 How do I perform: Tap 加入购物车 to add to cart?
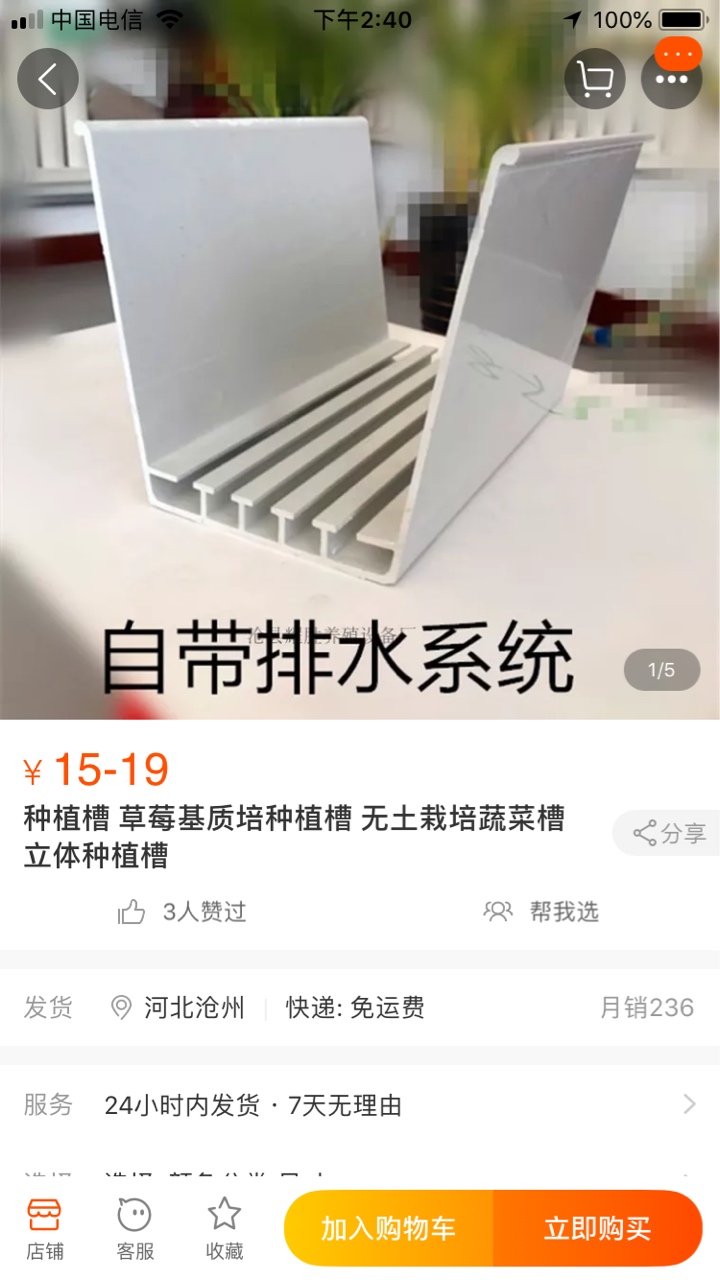coord(388,1228)
